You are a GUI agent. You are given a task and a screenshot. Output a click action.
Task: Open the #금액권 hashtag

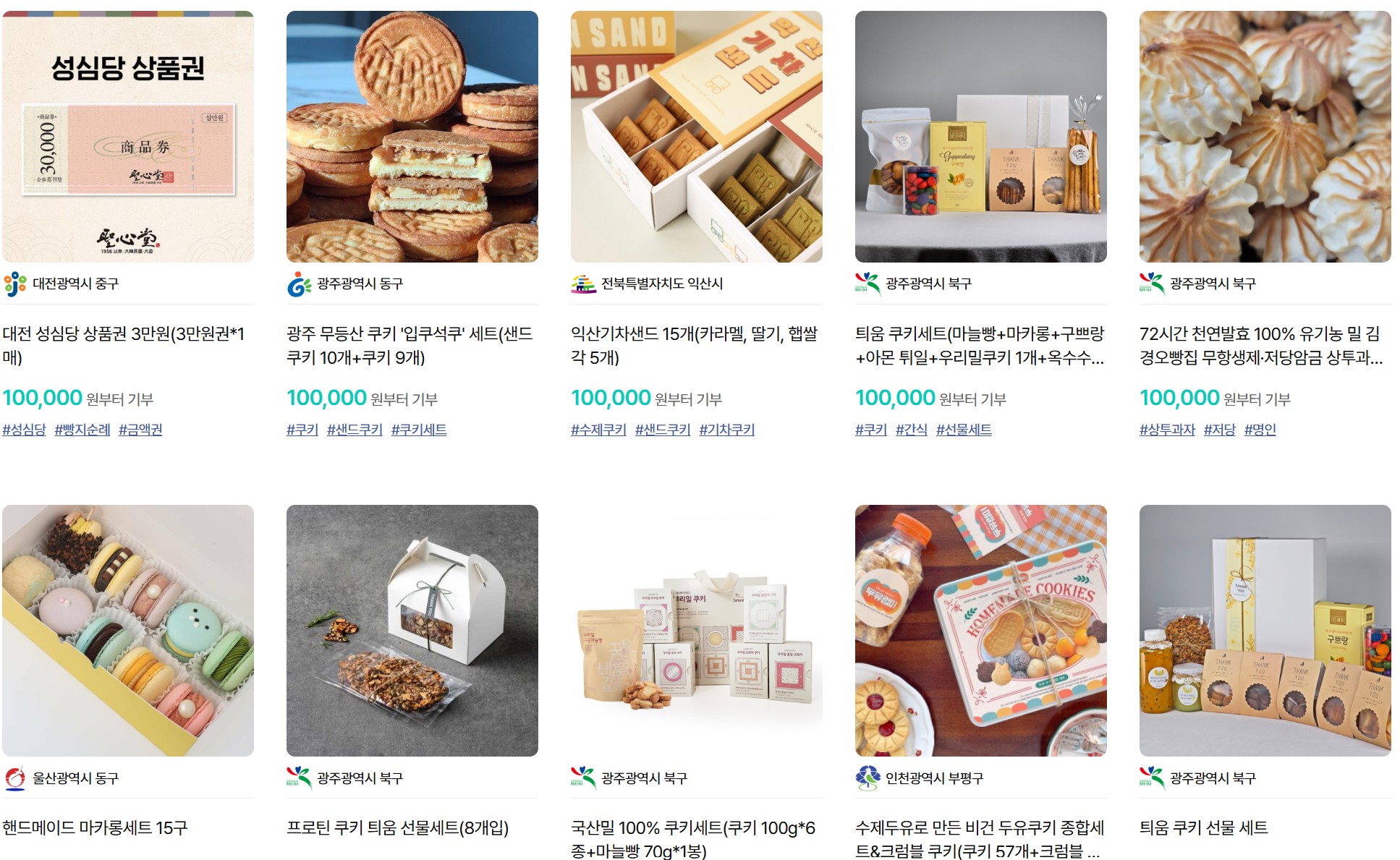coord(140,430)
